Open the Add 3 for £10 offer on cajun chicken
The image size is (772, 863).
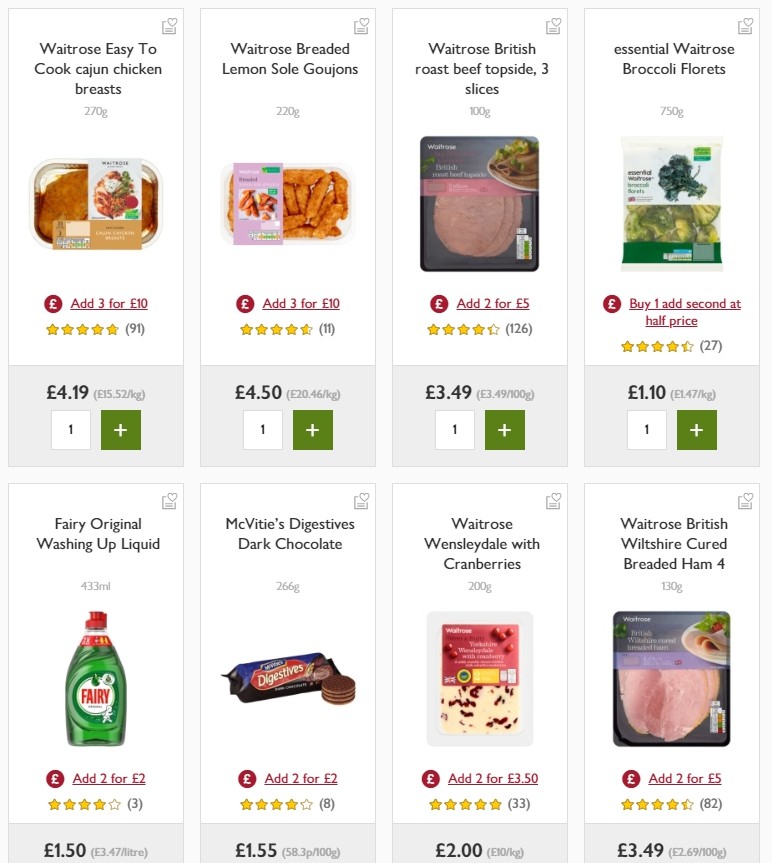[109, 303]
